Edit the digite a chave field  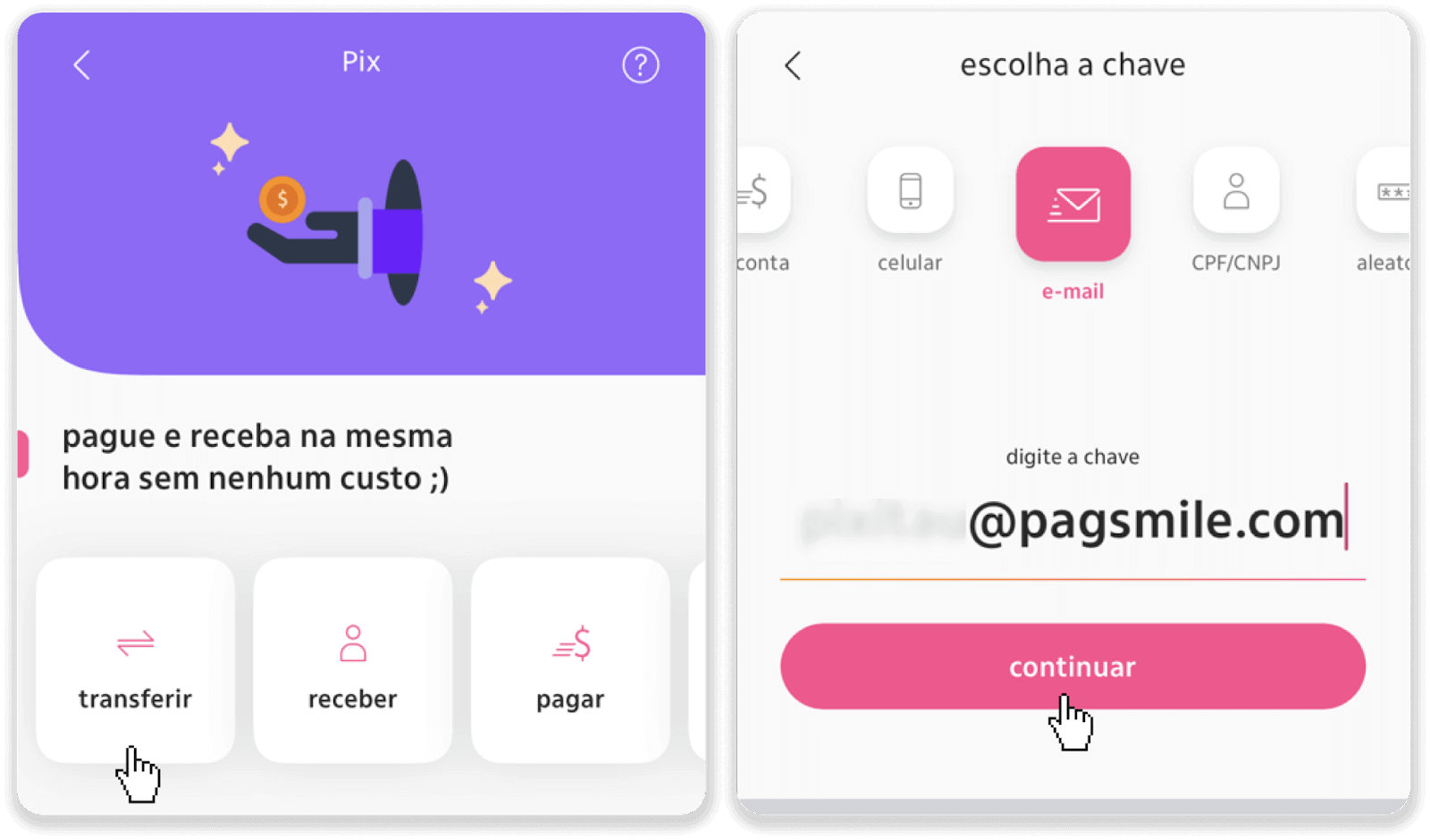[1072, 522]
